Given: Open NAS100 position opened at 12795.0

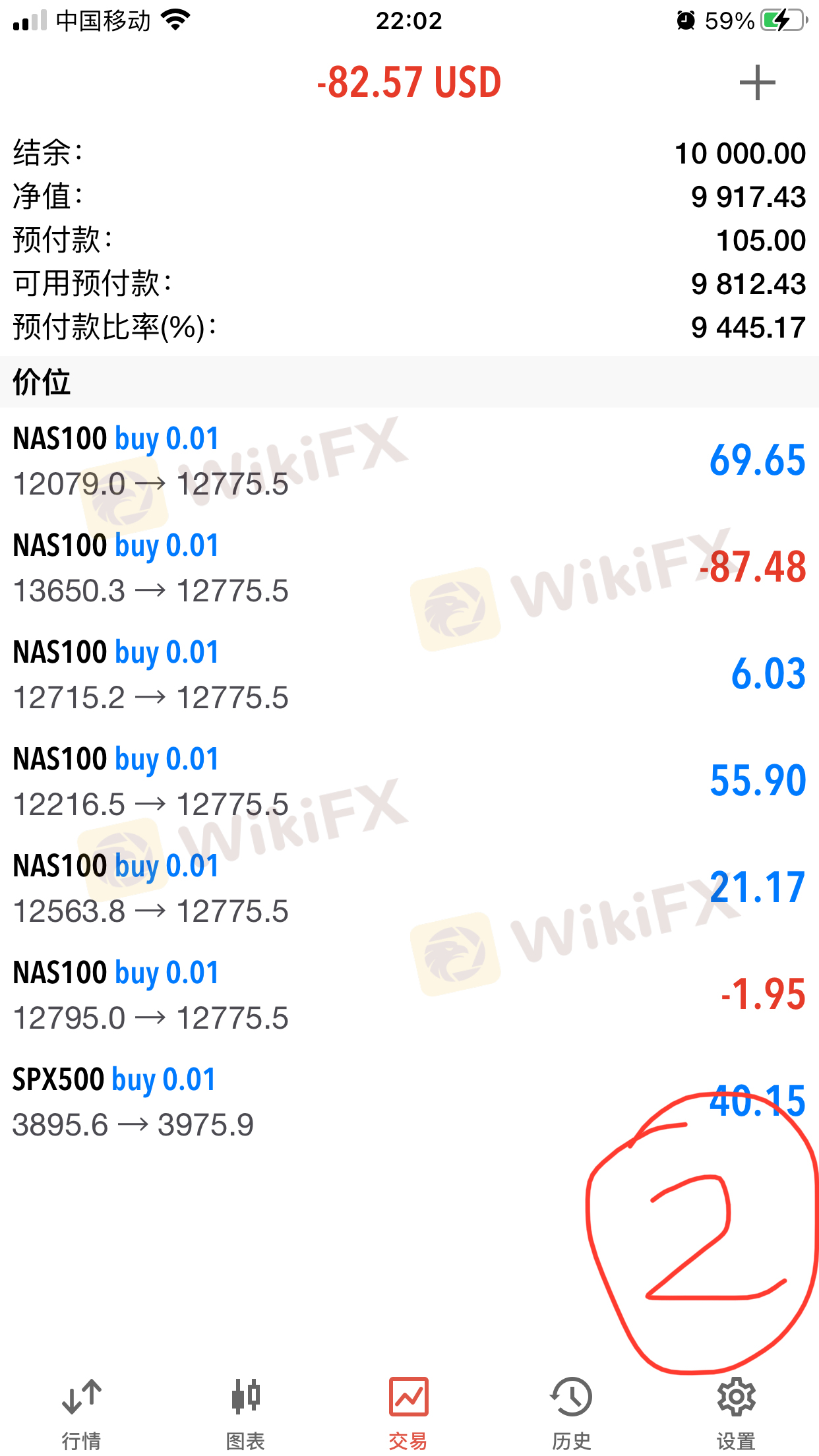Looking at the screenshot, I should coord(264,995).
